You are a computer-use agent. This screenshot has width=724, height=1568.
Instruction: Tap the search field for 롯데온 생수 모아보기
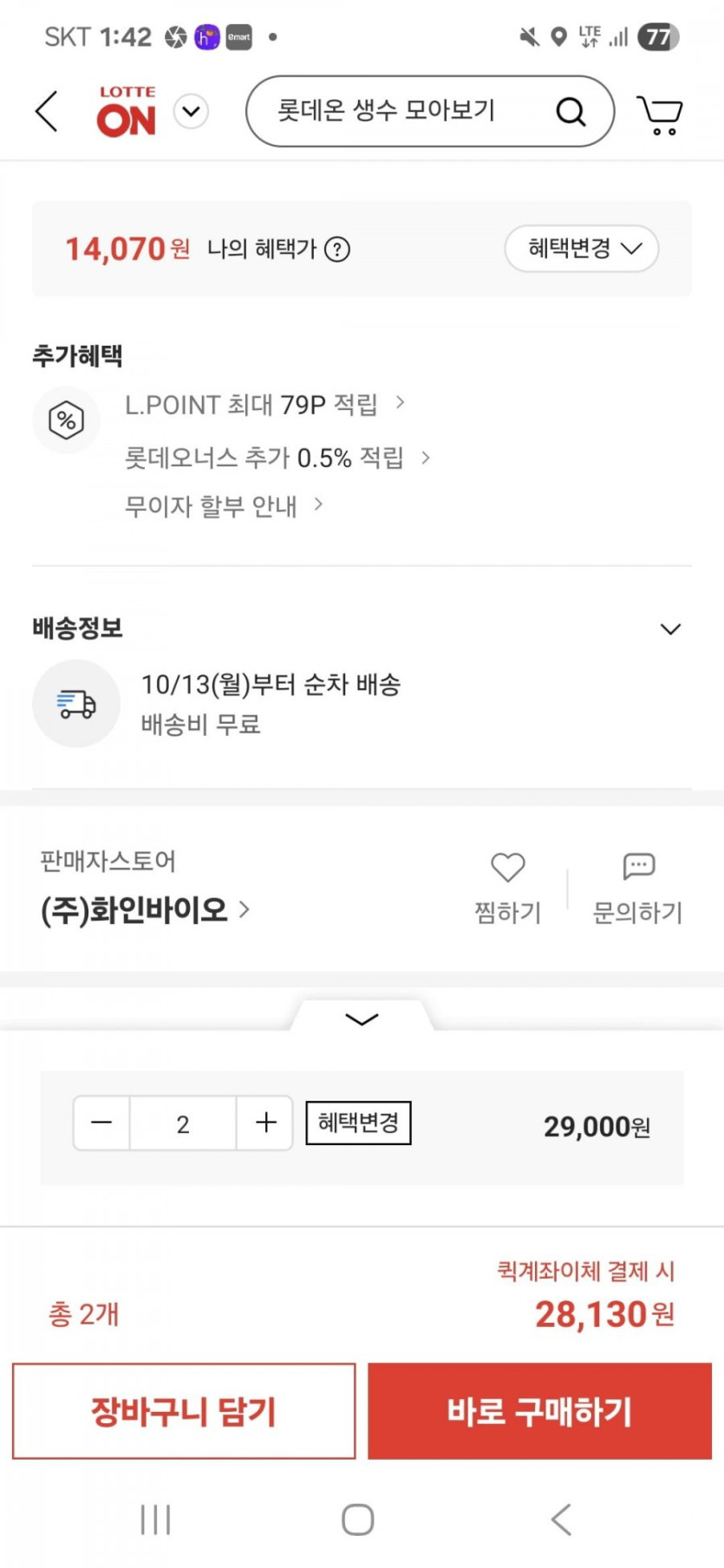coord(430,111)
